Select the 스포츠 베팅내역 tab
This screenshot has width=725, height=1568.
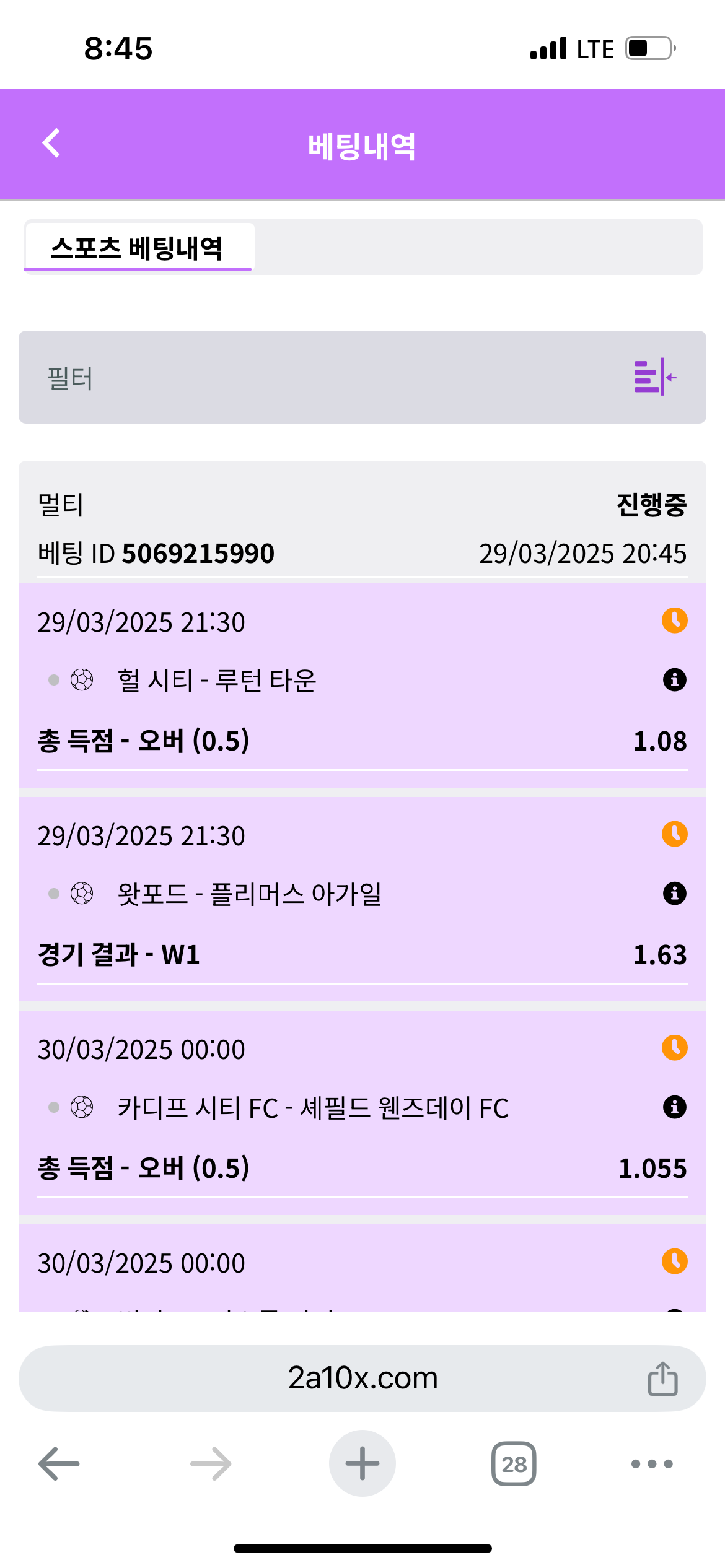point(138,248)
